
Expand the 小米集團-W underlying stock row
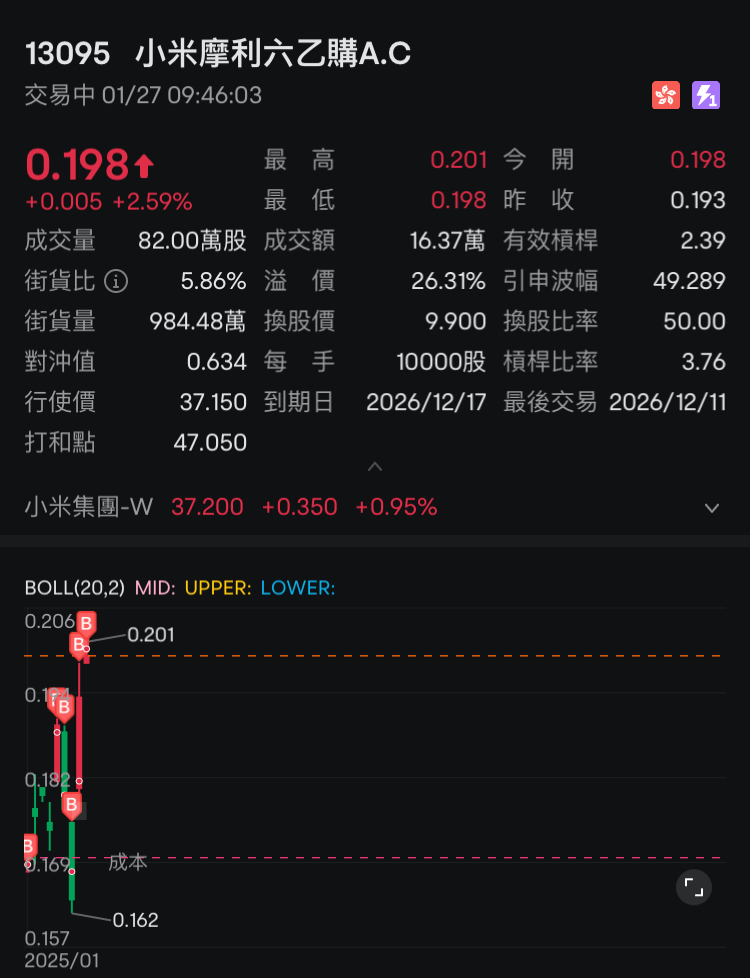(712, 508)
